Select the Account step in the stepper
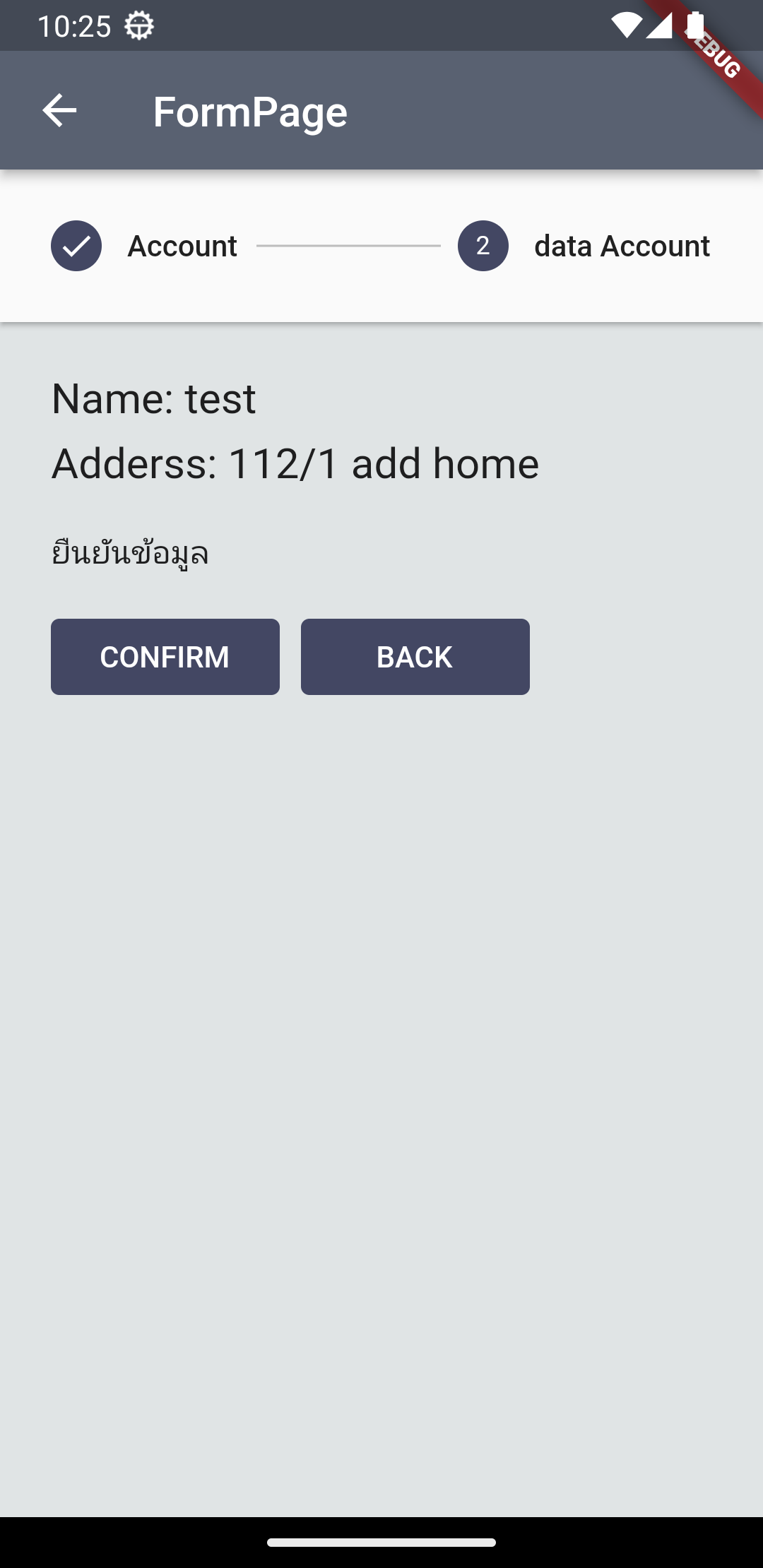 (144, 246)
